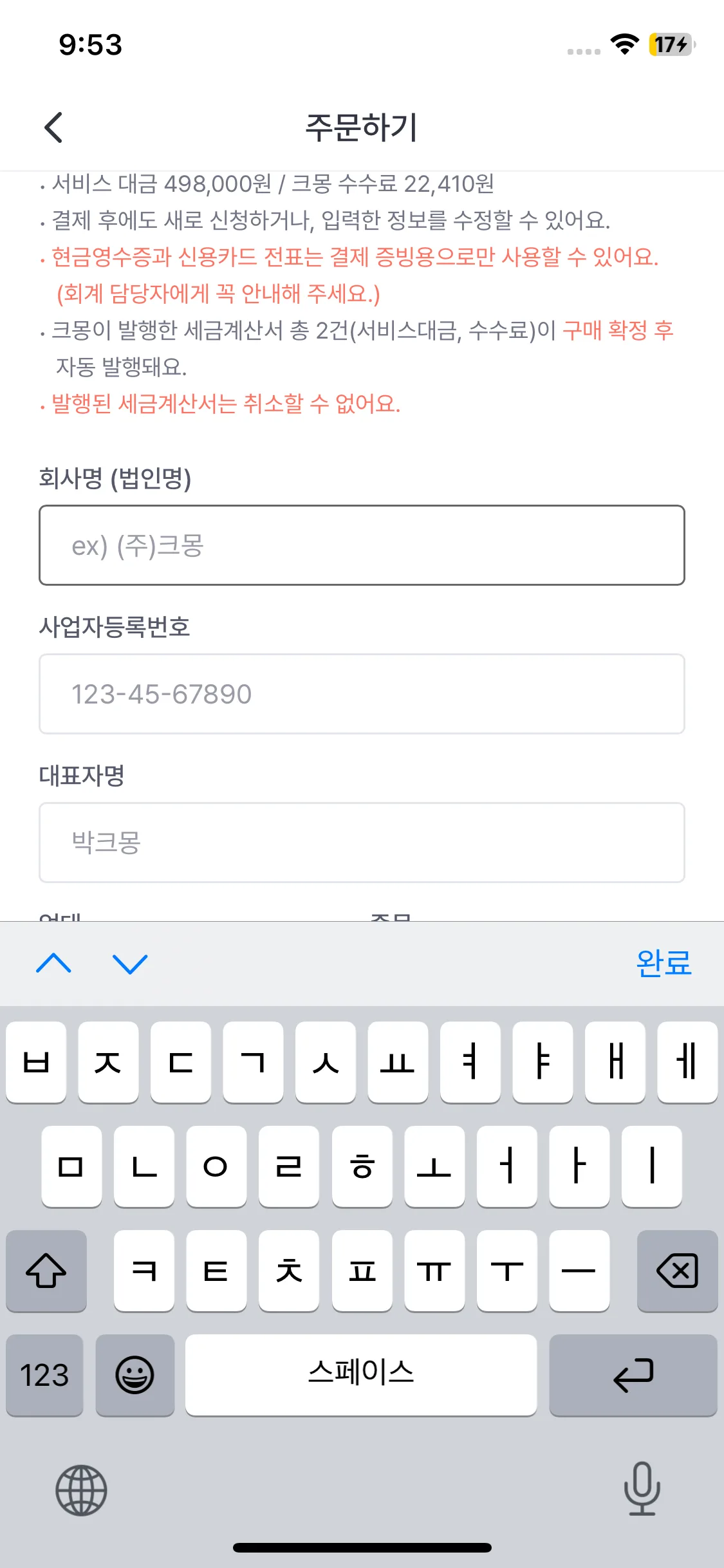Image resolution: width=724 pixels, height=1568 pixels.
Task: Jump to next field with down chevron
Action: click(x=129, y=964)
